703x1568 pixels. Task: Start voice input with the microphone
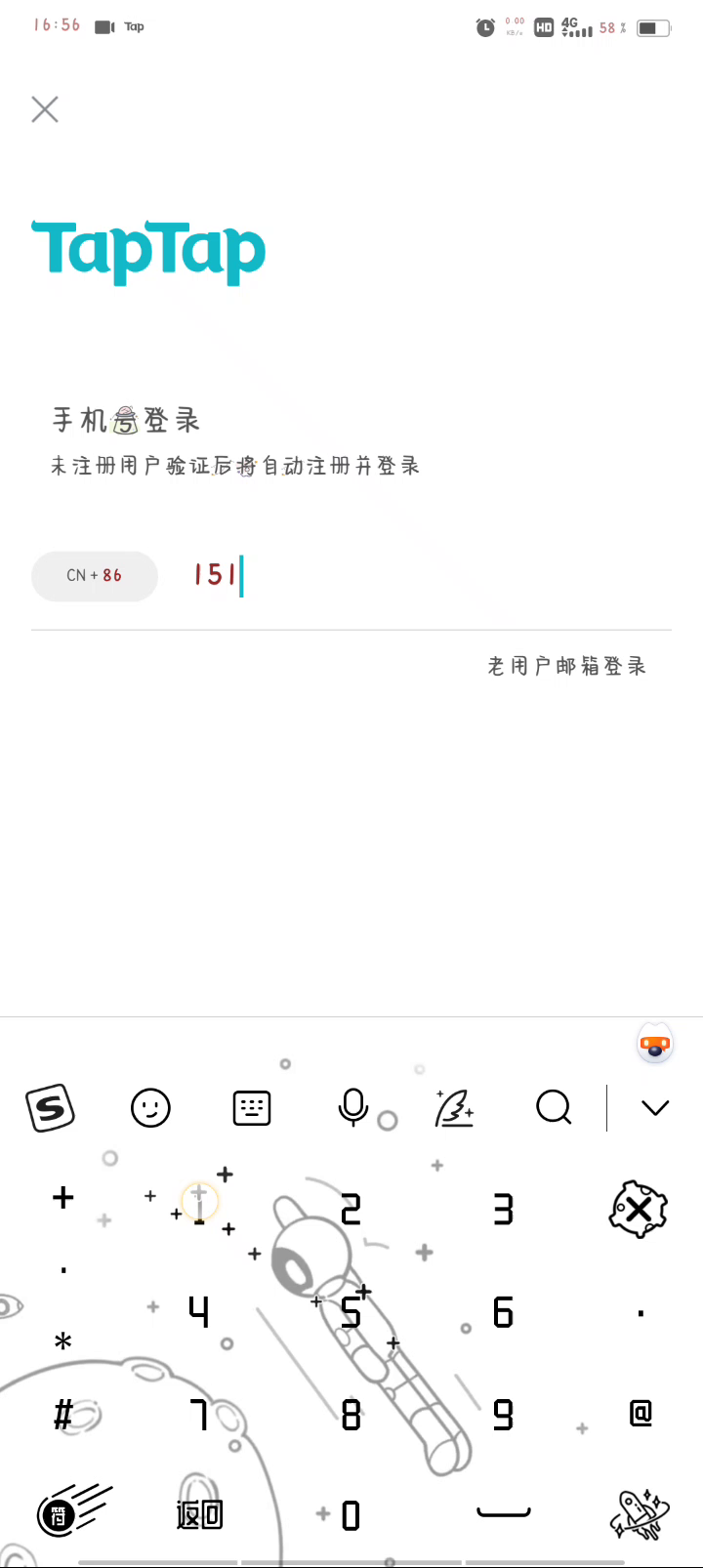pyautogui.click(x=352, y=1108)
